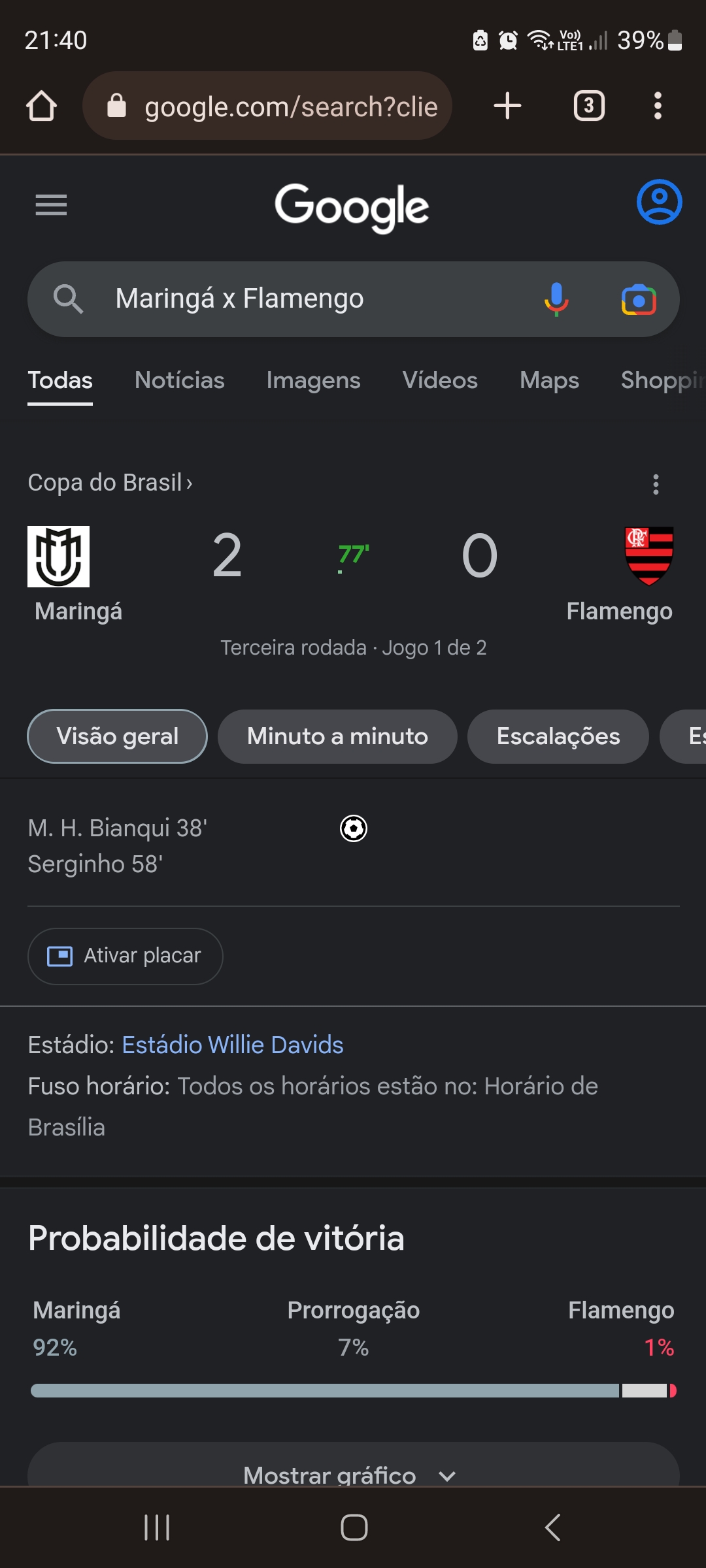Switch to the Notícias tab

[179, 380]
